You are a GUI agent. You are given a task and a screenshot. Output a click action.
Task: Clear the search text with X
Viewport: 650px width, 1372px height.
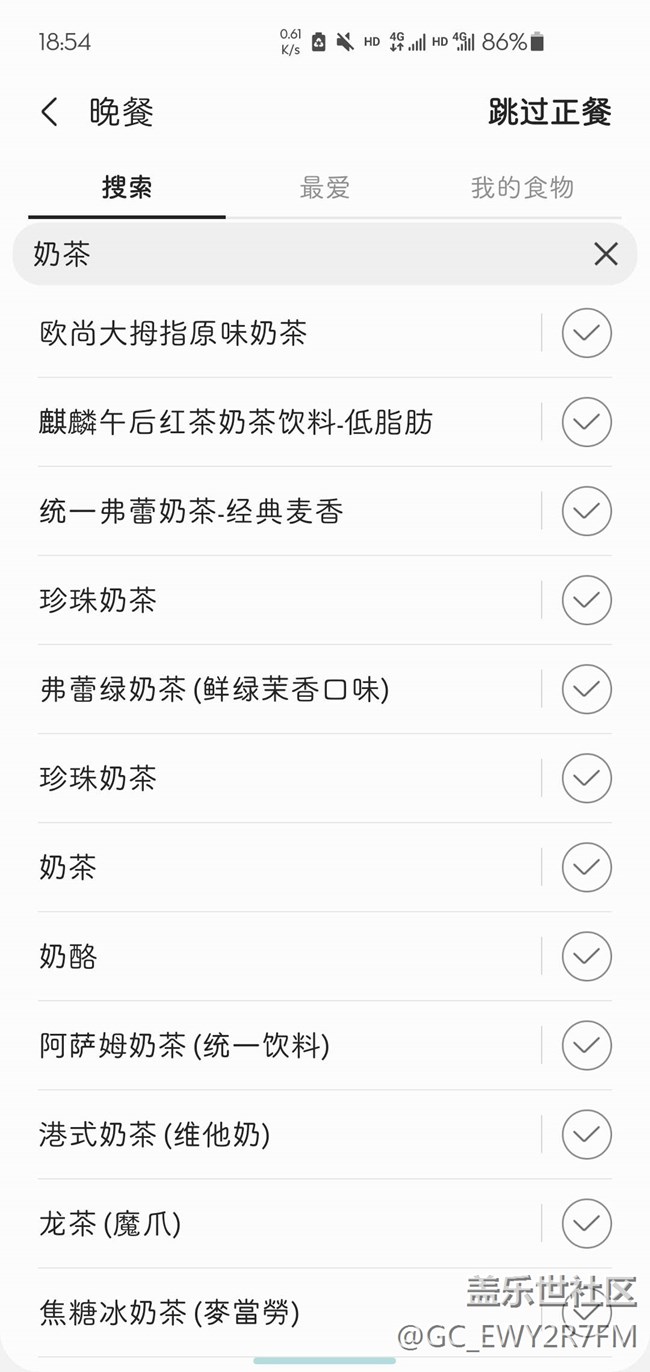coord(605,254)
